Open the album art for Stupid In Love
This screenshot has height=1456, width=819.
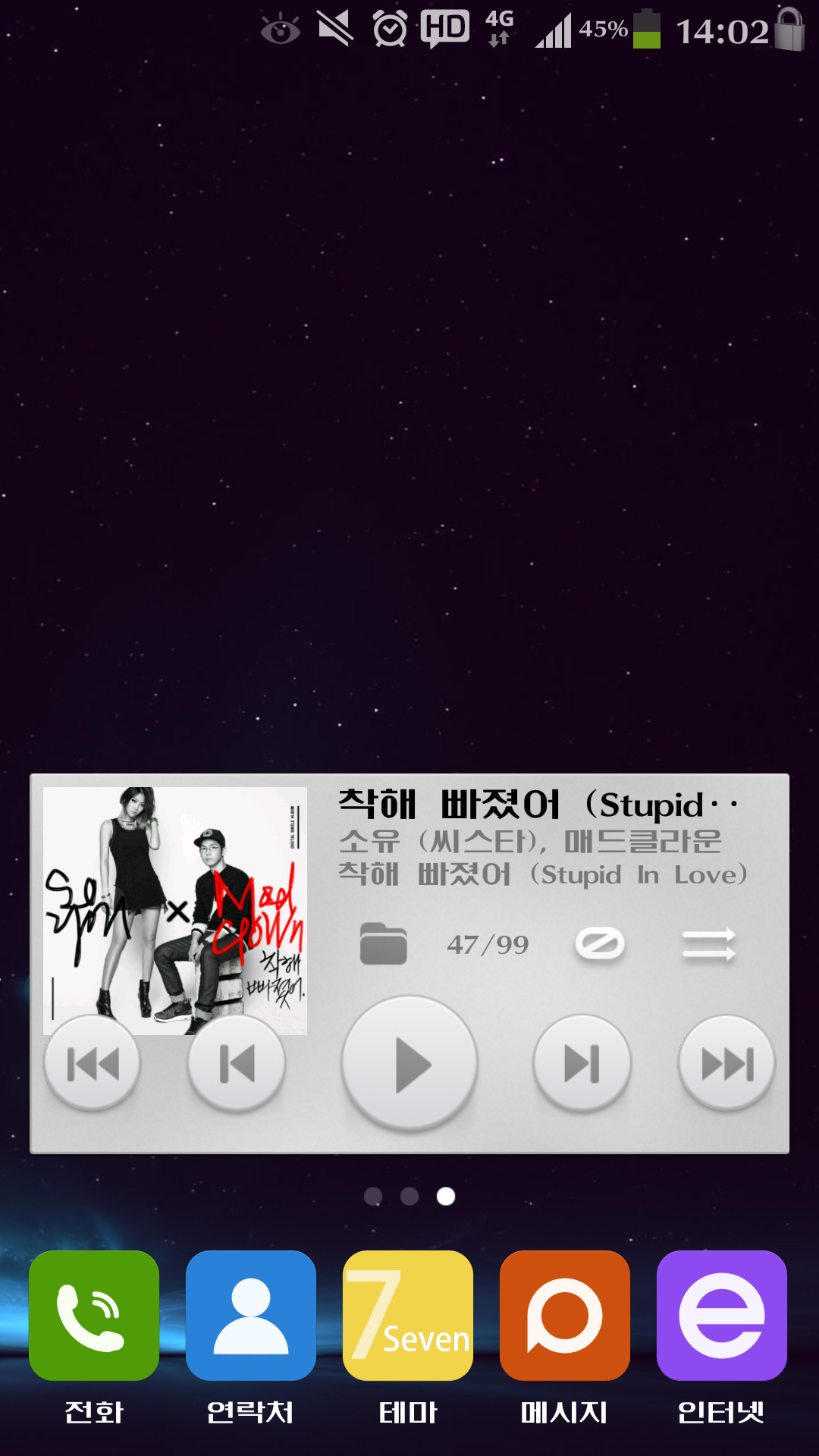[175, 902]
